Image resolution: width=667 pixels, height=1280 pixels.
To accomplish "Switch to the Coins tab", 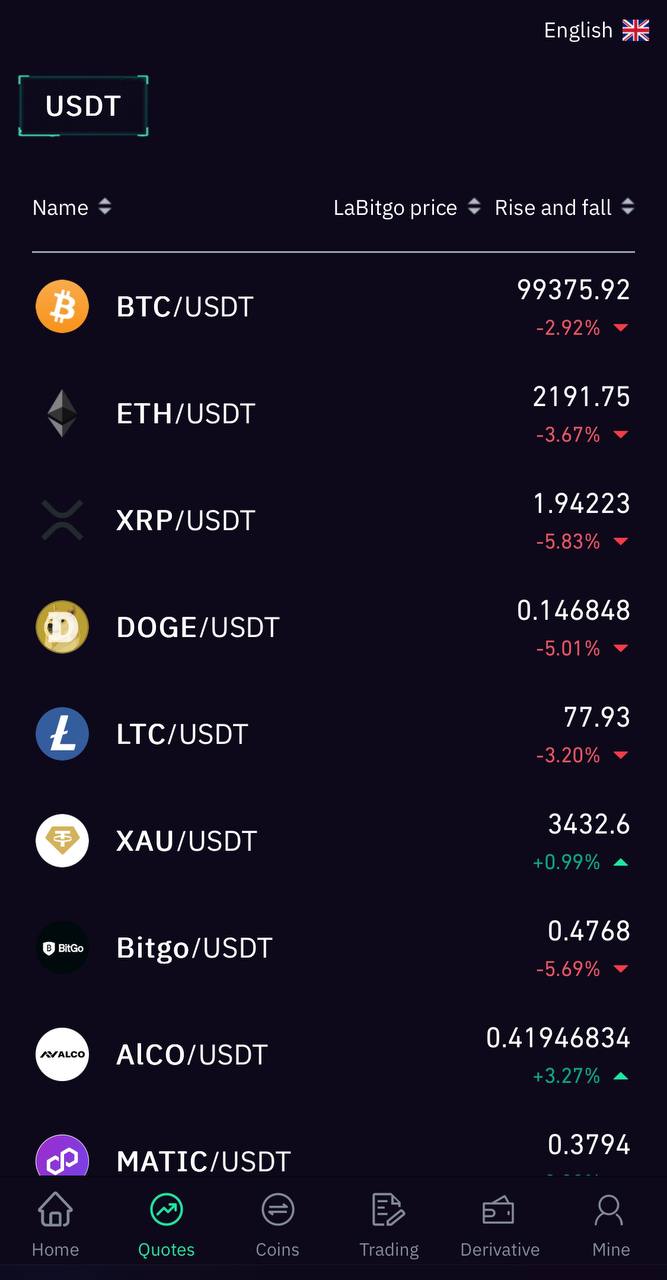I will [x=277, y=1225].
